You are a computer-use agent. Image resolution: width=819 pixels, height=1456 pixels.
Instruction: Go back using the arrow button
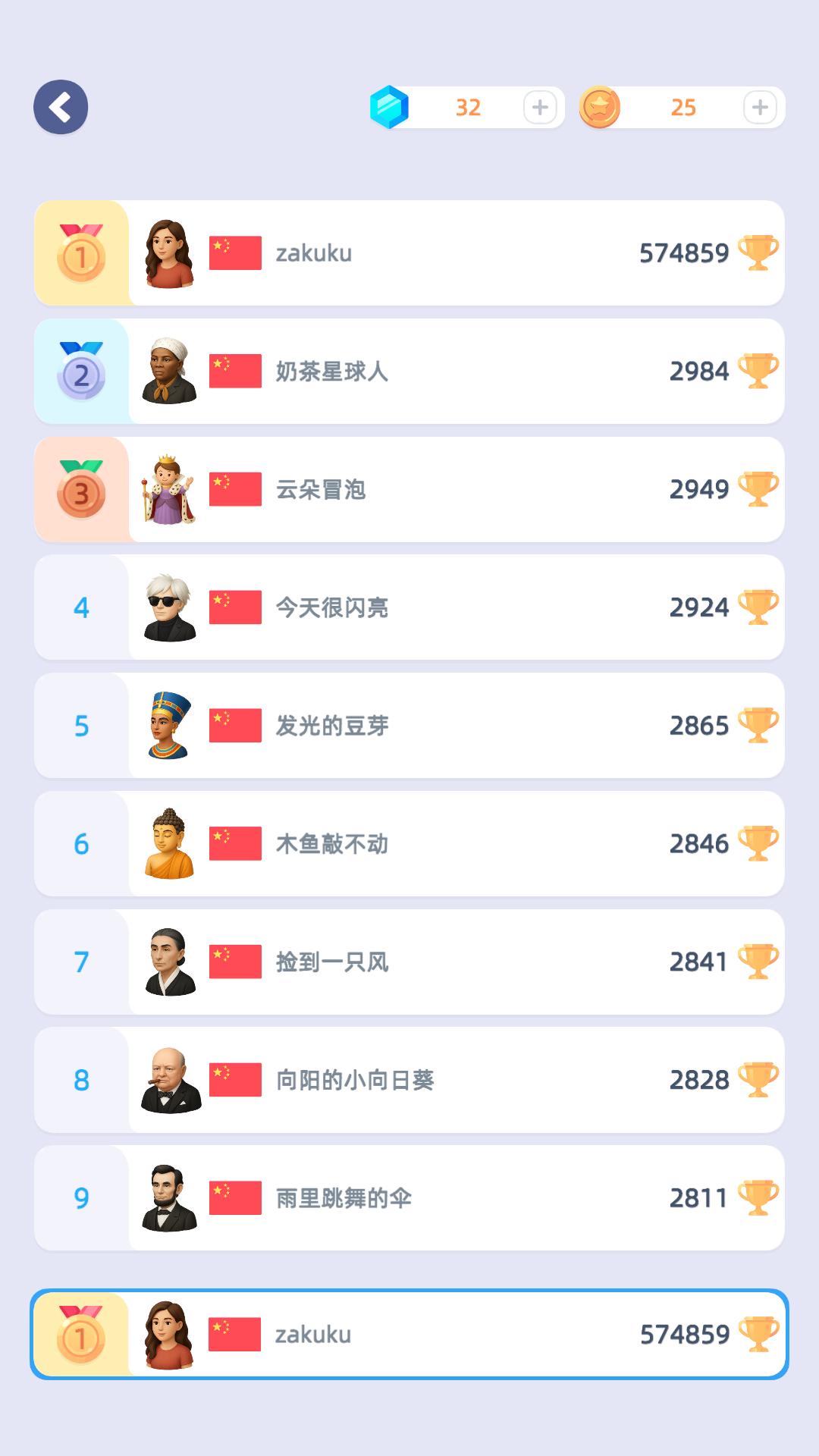click(61, 107)
